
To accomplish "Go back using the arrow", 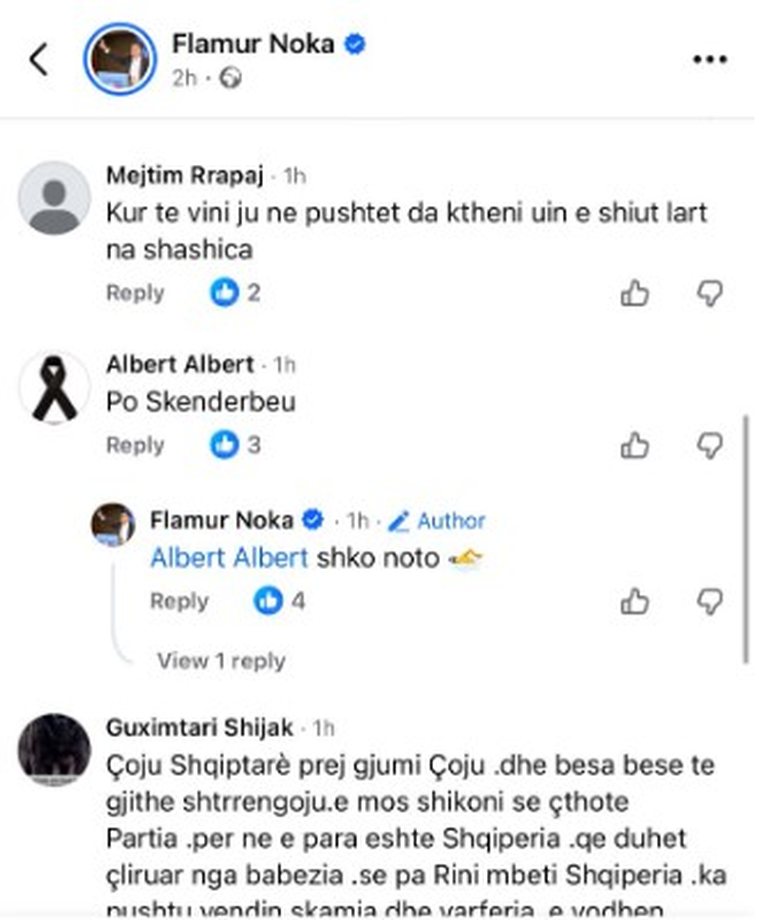I will [x=38, y=60].
